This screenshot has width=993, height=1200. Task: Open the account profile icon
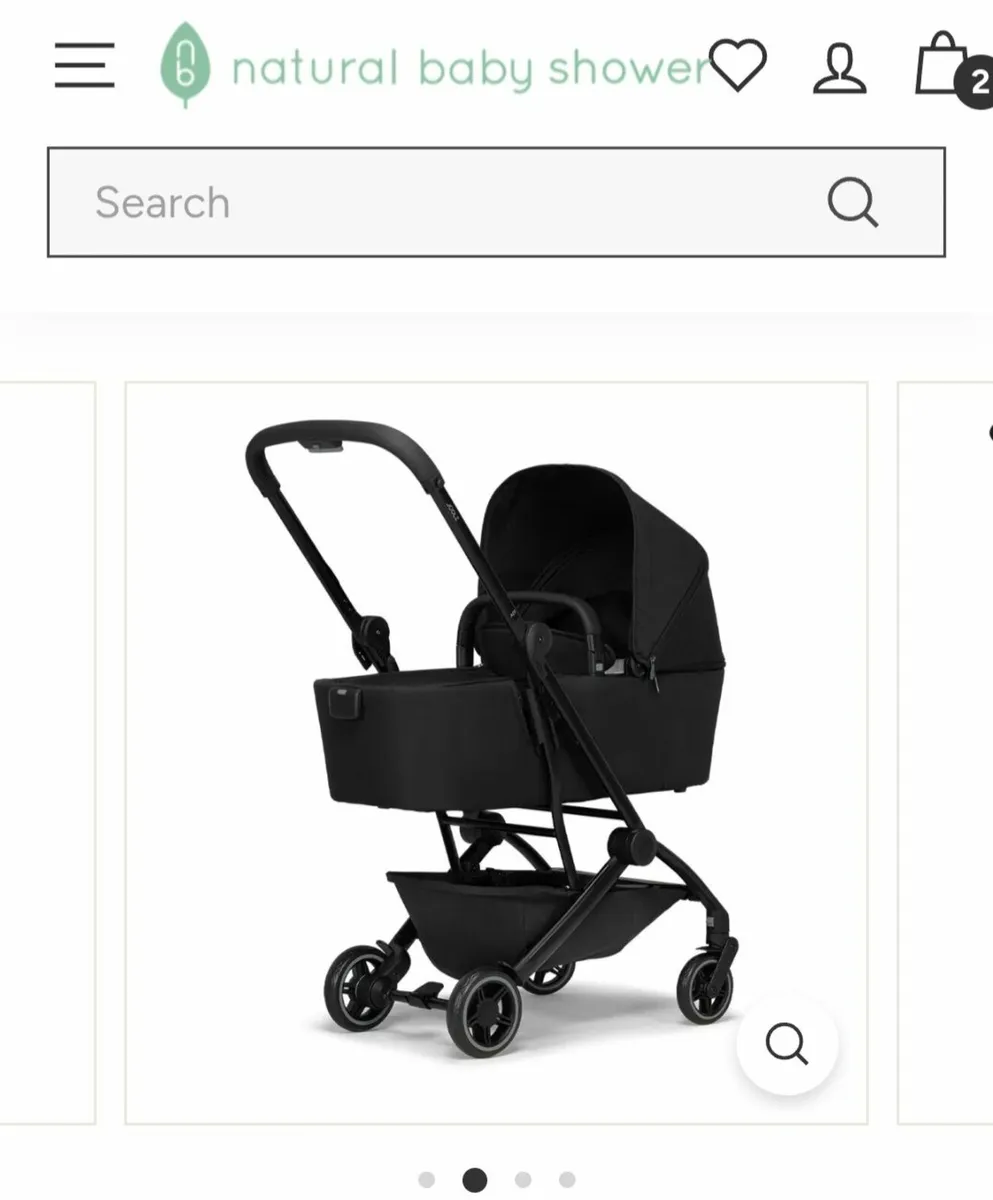tap(841, 70)
